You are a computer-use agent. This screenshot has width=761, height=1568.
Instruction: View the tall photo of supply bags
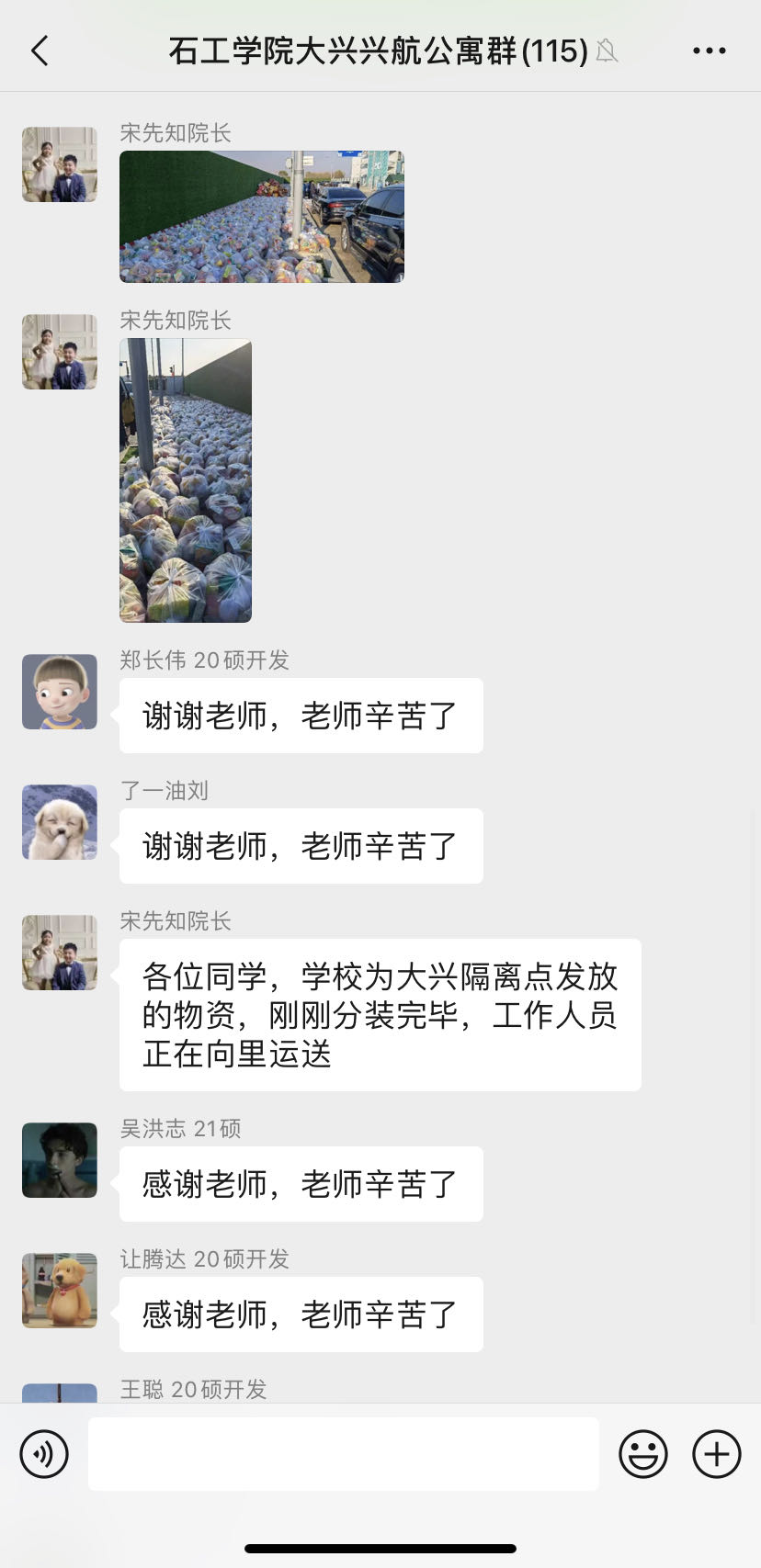[x=186, y=480]
